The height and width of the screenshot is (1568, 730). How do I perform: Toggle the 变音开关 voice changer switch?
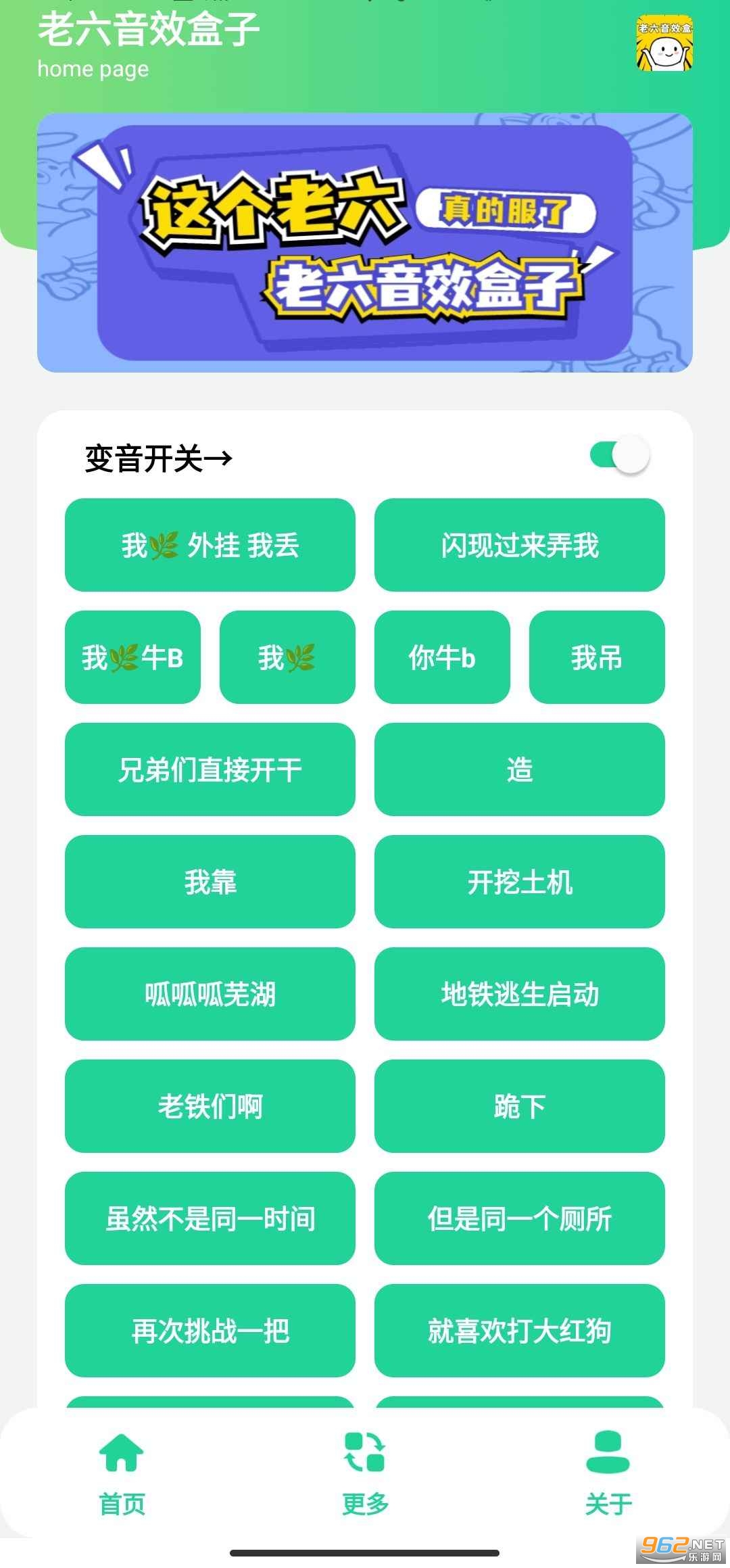click(619, 455)
